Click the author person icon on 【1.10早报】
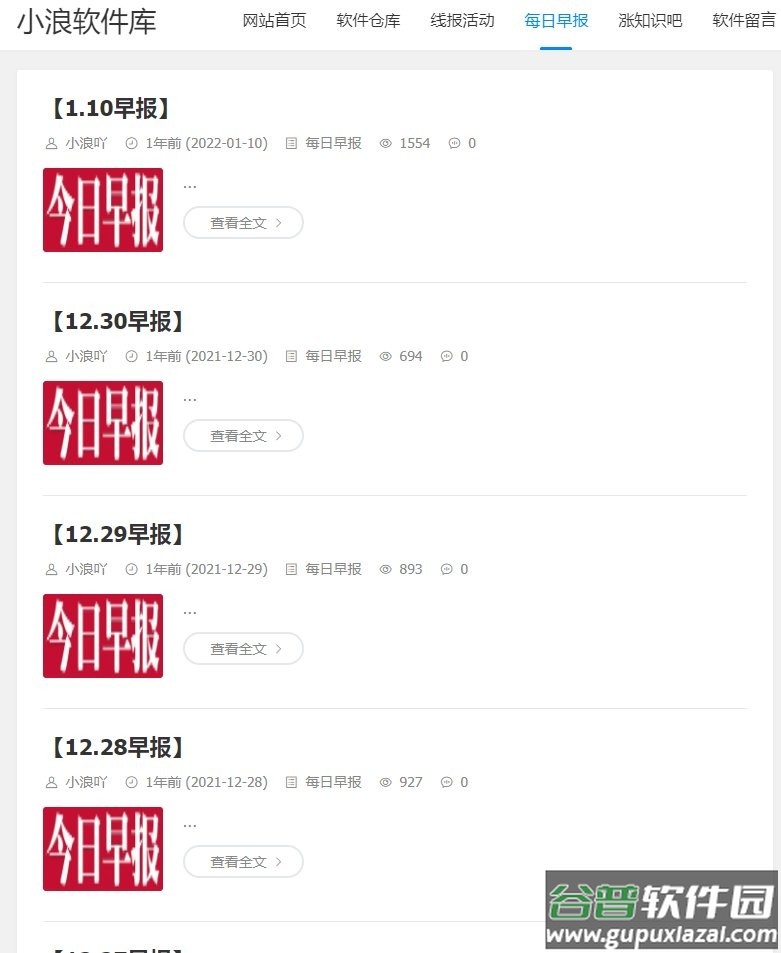Screen dimensions: 781x953 (x=51, y=143)
